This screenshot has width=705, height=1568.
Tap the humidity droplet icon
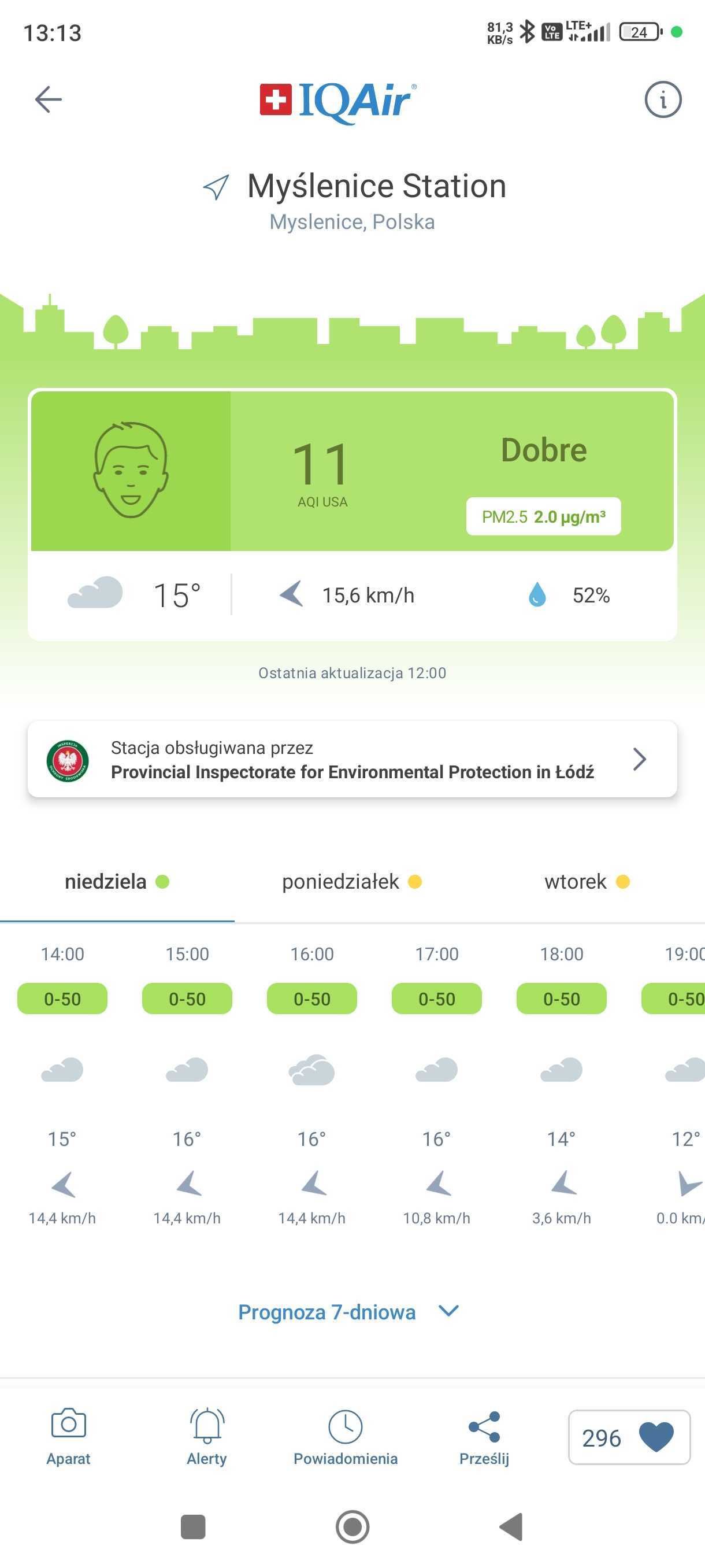(x=537, y=595)
